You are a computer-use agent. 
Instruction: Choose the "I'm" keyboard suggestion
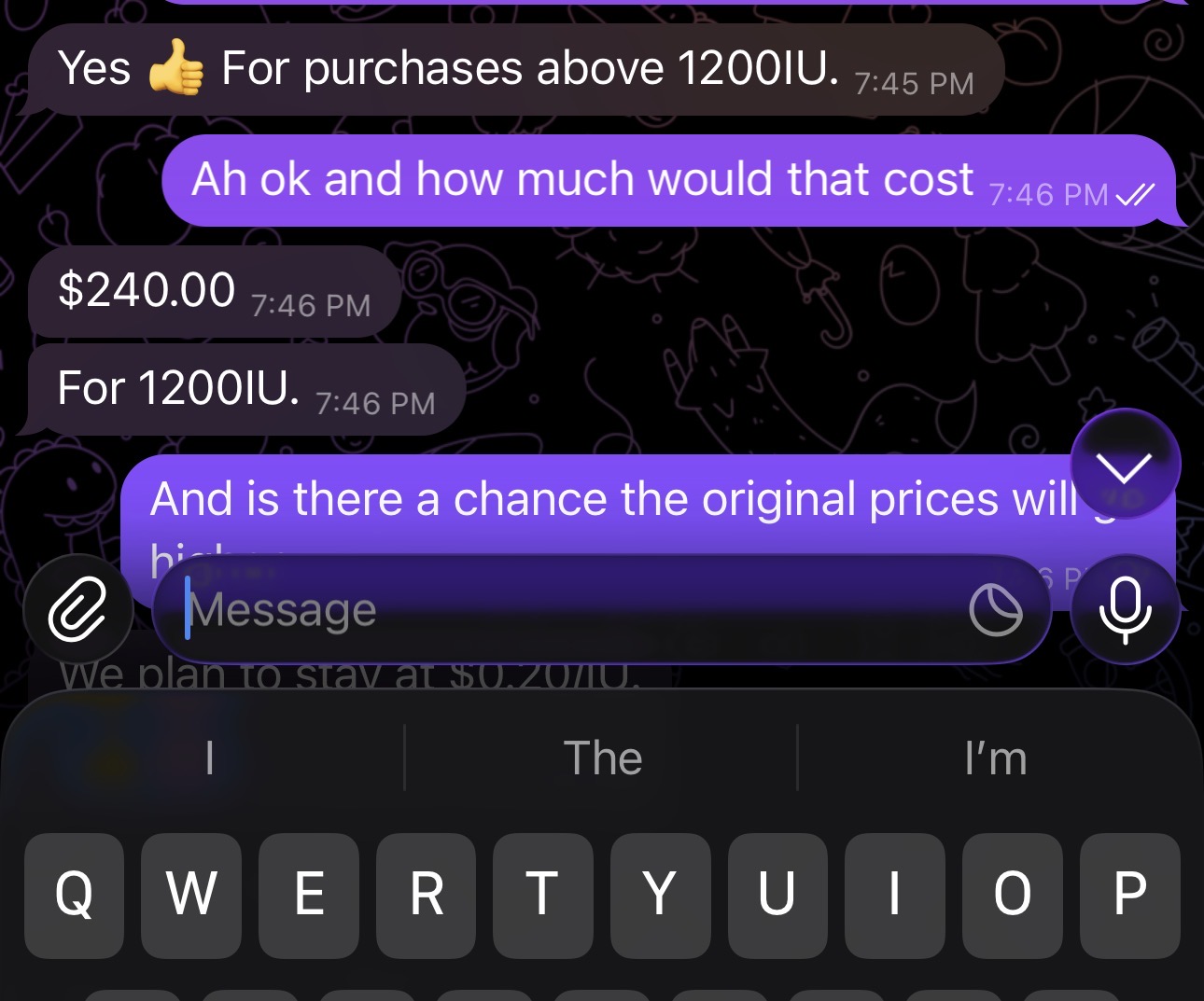click(995, 758)
